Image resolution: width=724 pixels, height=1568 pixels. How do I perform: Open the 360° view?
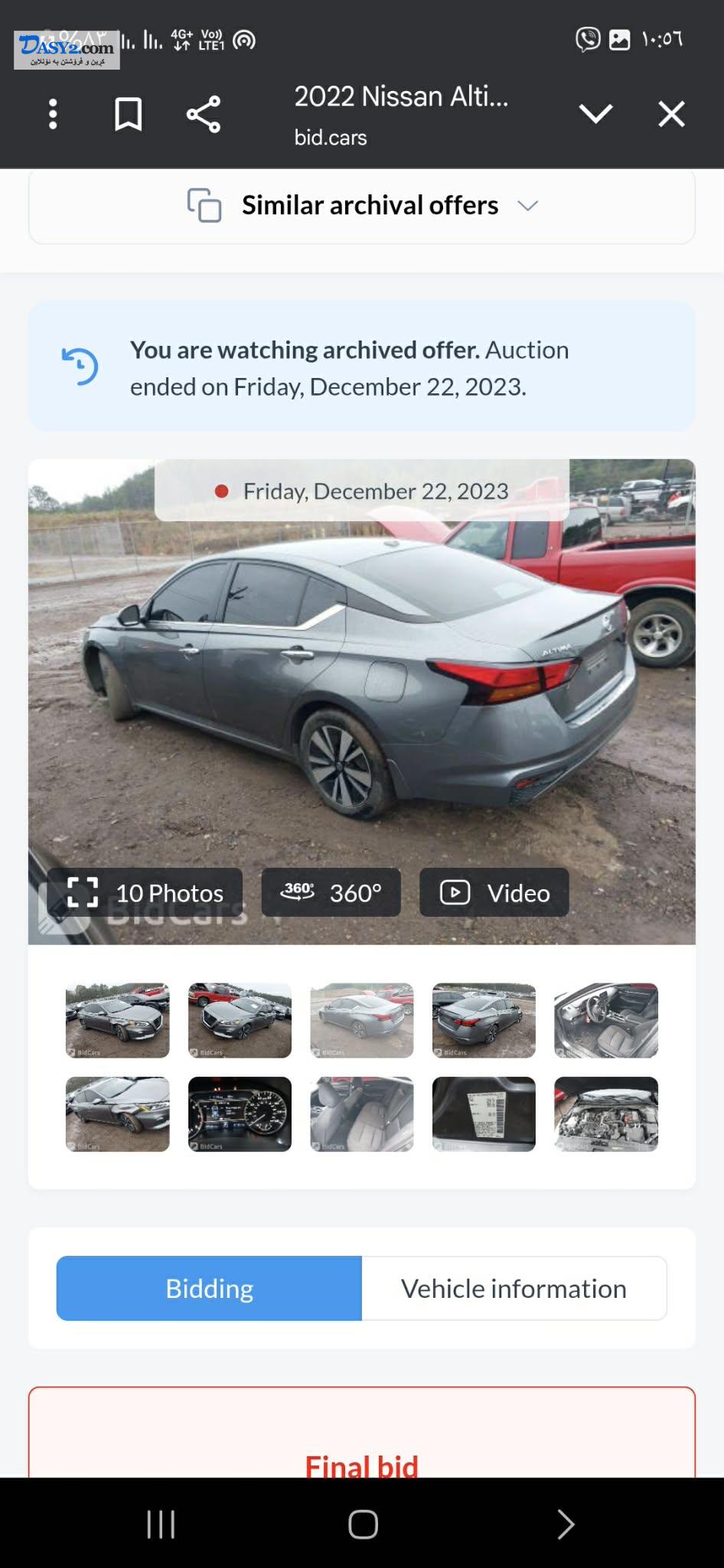(x=331, y=892)
